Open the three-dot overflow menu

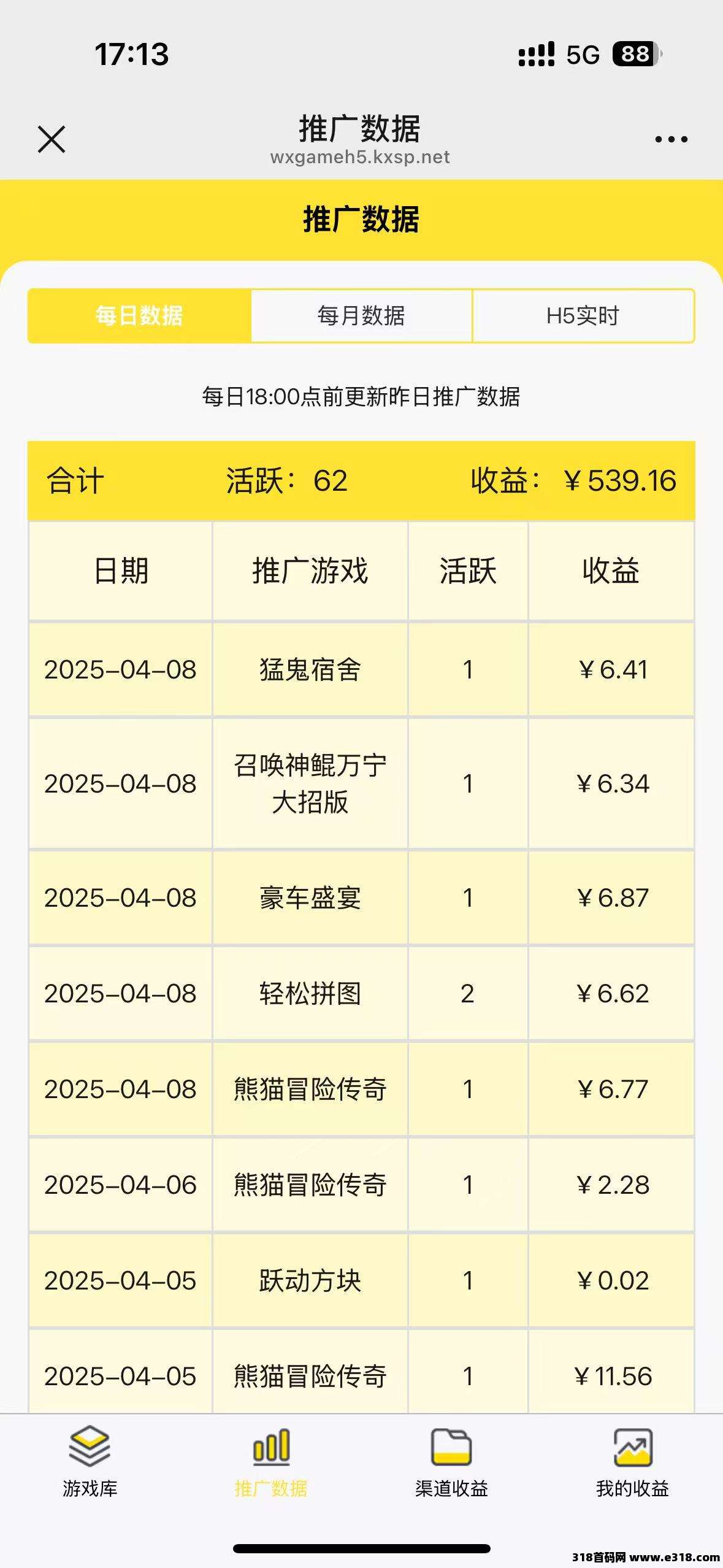[x=671, y=140]
